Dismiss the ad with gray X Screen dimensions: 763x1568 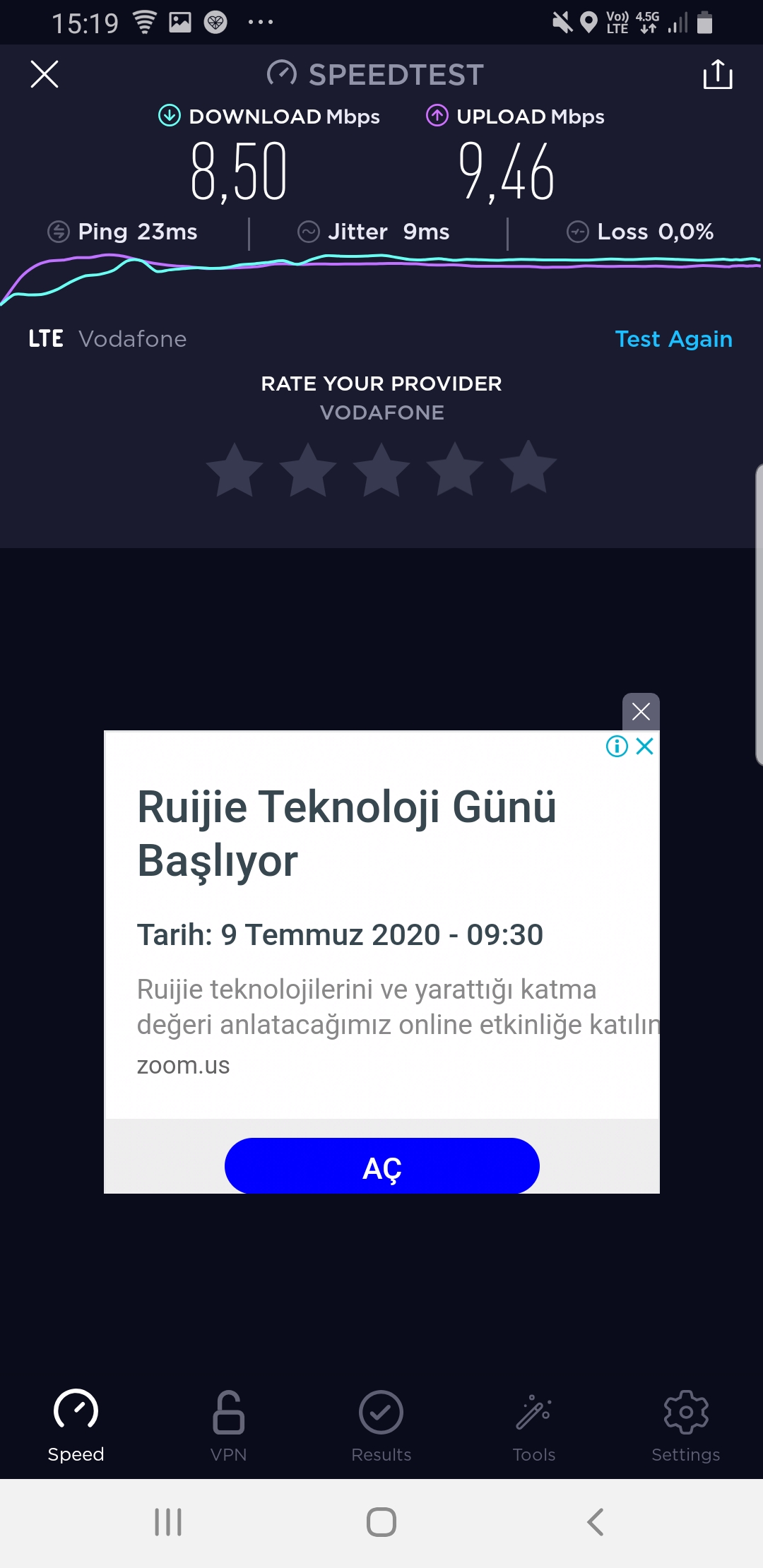pyautogui.click(x=641, y=711)
